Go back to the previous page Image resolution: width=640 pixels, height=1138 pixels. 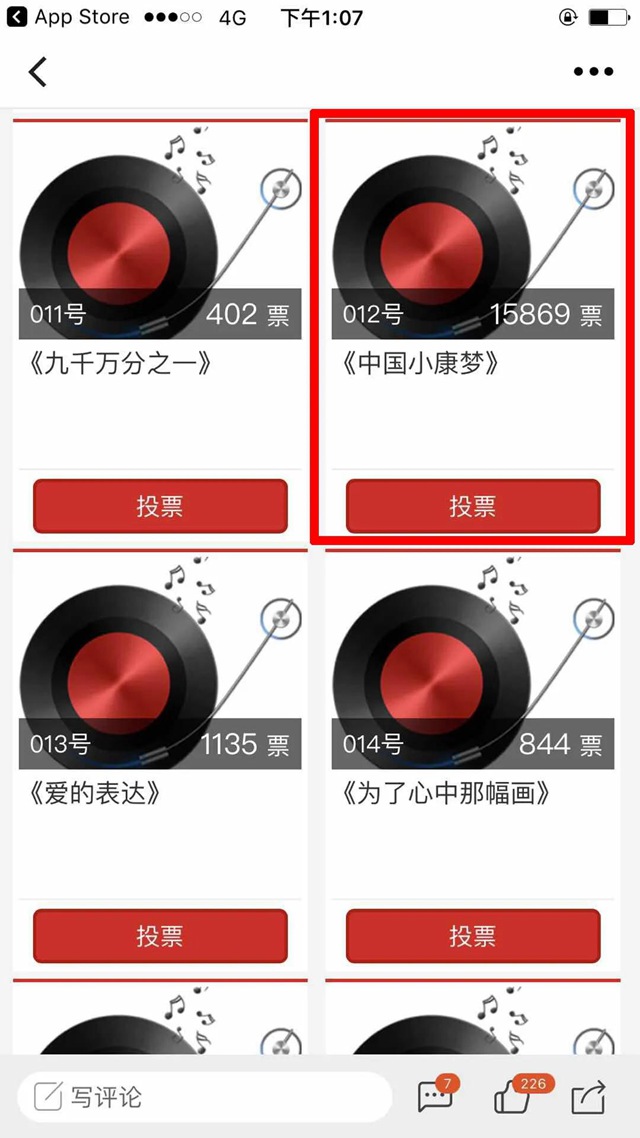[38, 72]
